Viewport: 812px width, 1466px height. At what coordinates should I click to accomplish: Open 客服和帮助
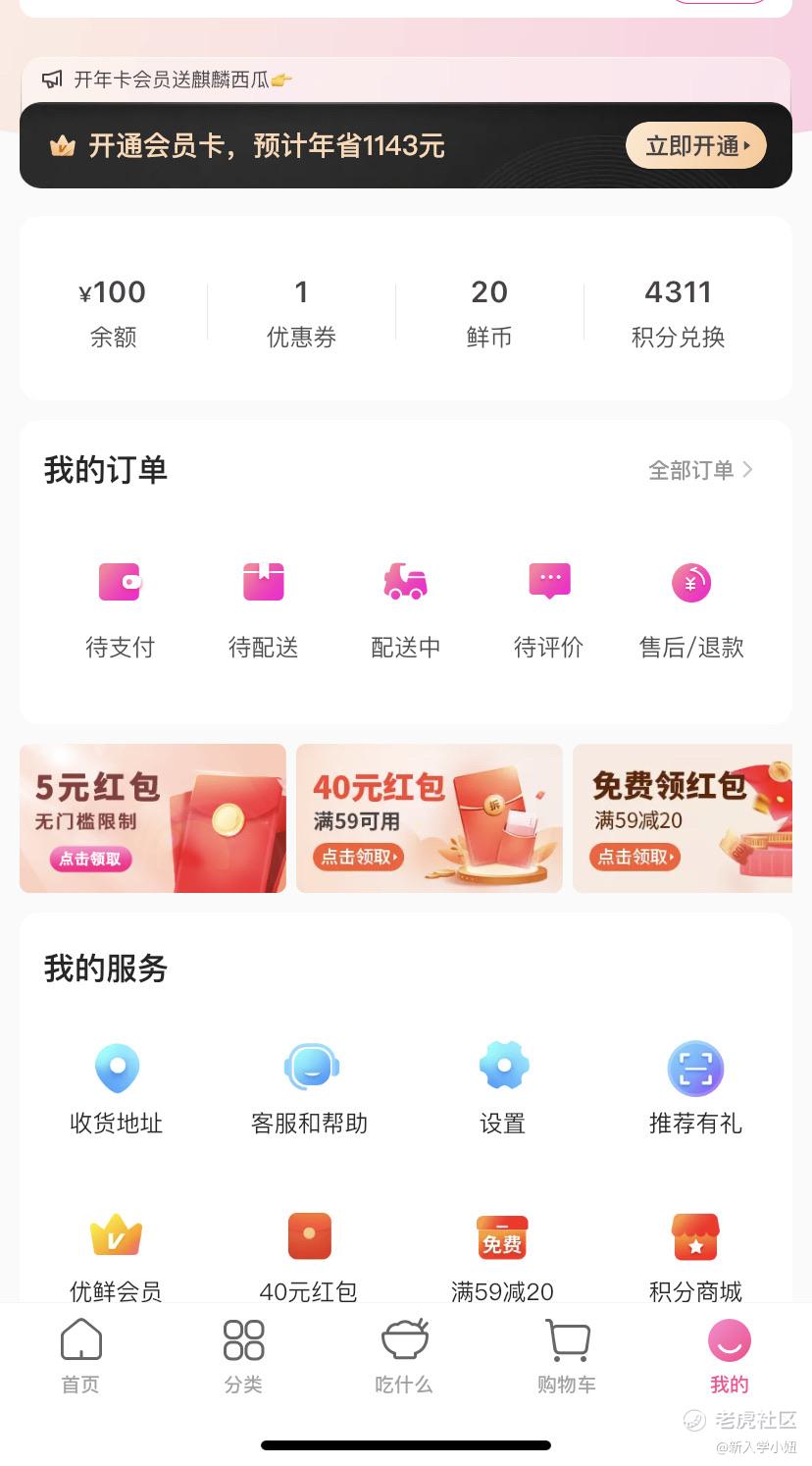[309, 1089]
